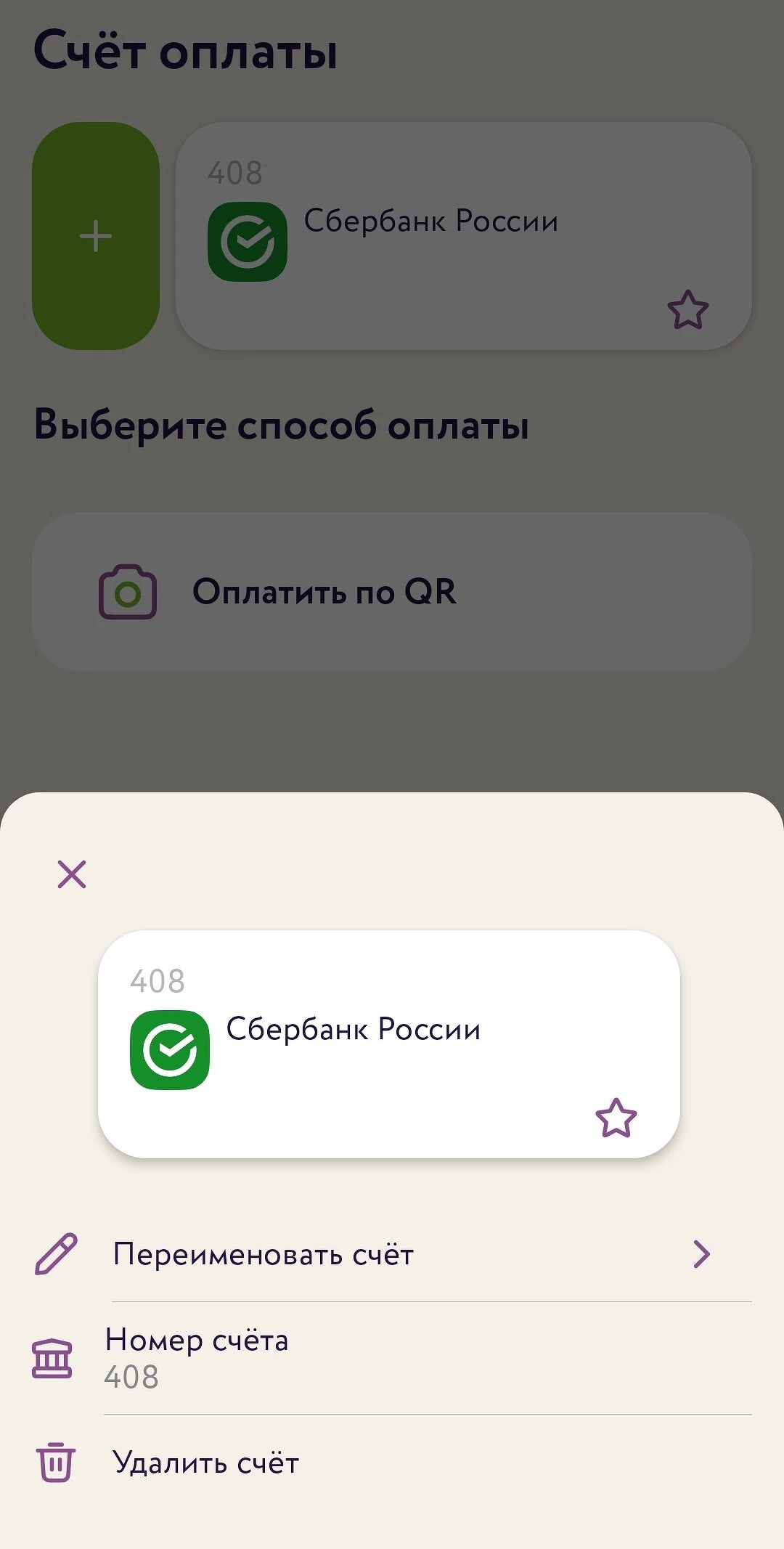The height and width of the screenshot is (1549, 784).
Task: Mark the Сбербанк России account as favorite in the sheet
Action: pyautogui.click(x=616, y=1118)
